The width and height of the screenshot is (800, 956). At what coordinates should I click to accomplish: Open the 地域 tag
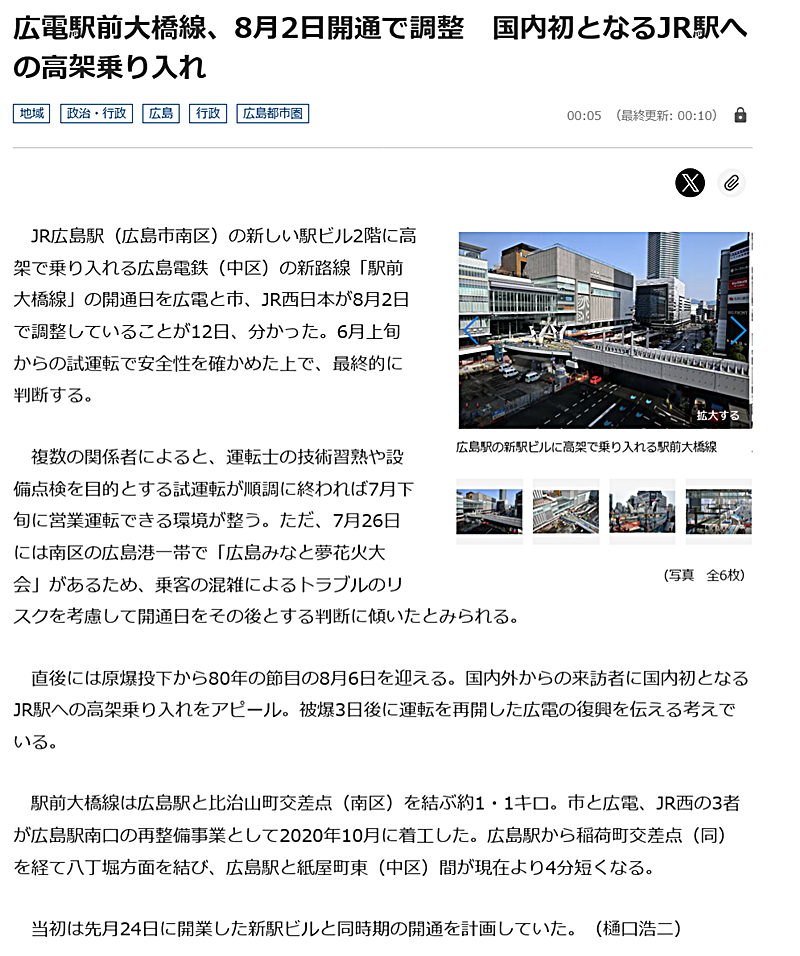31,114
